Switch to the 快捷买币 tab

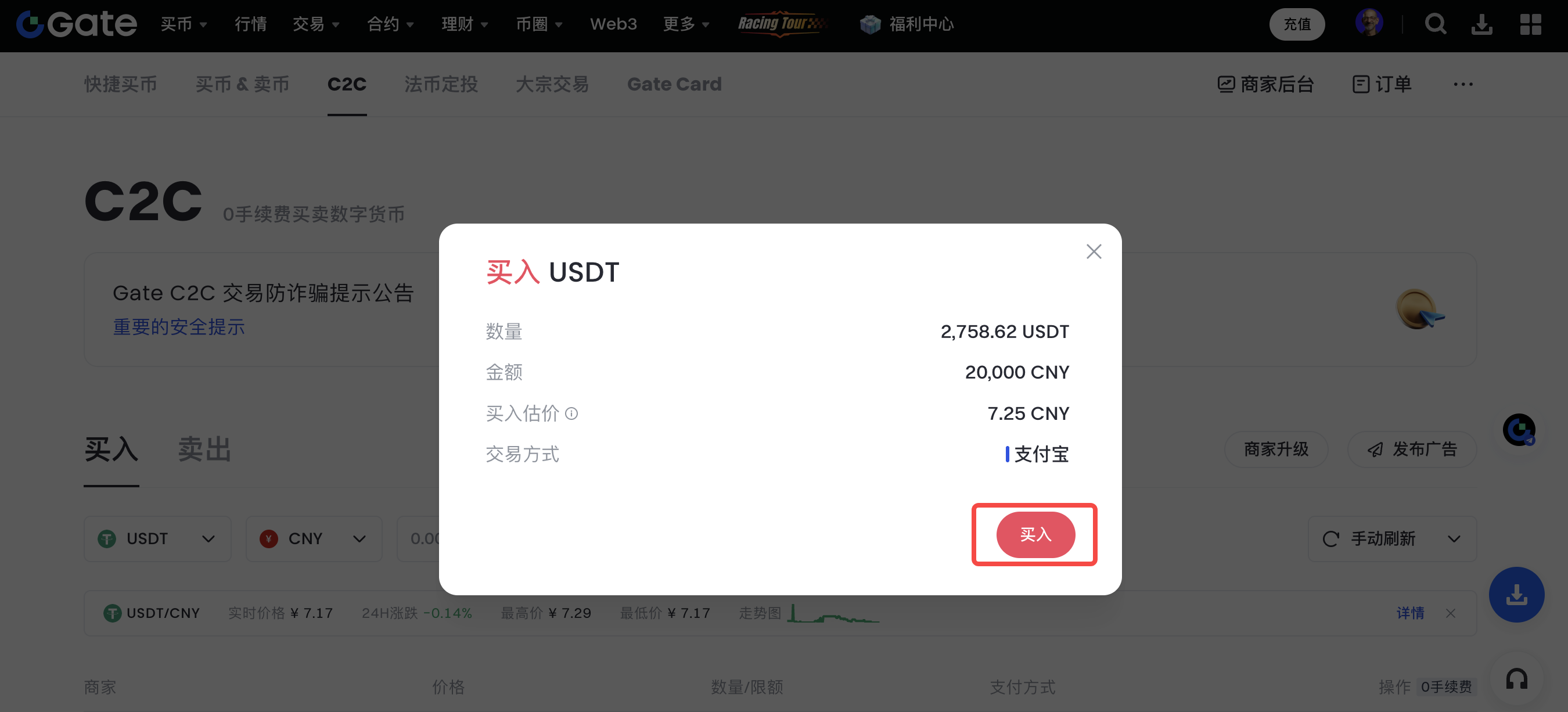coord(121,84)
